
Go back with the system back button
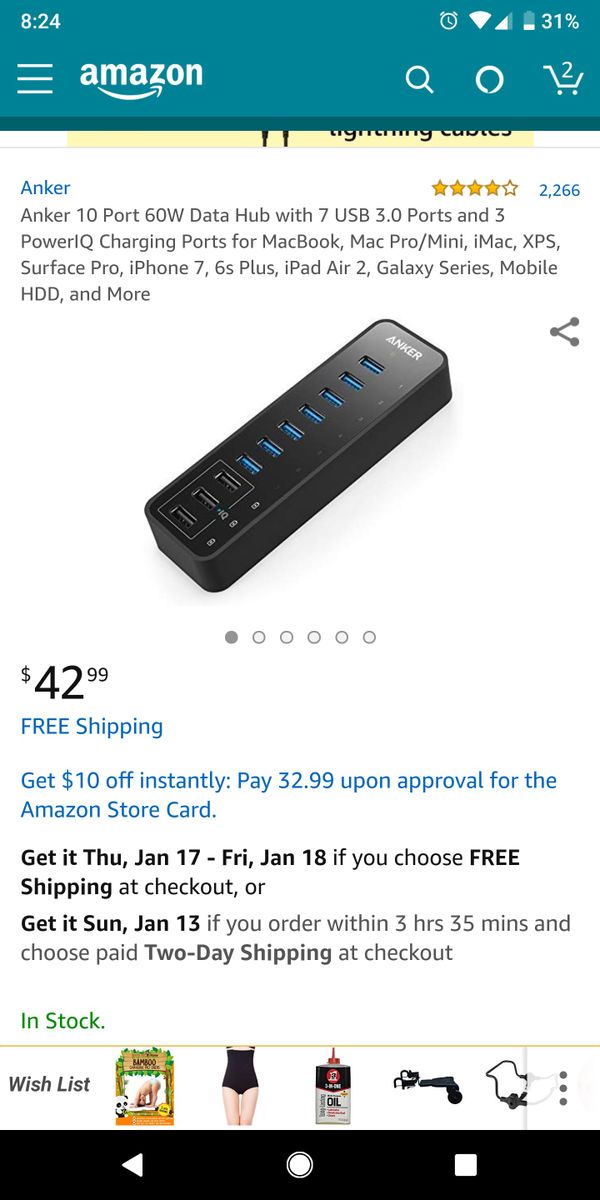point(132,1164)
